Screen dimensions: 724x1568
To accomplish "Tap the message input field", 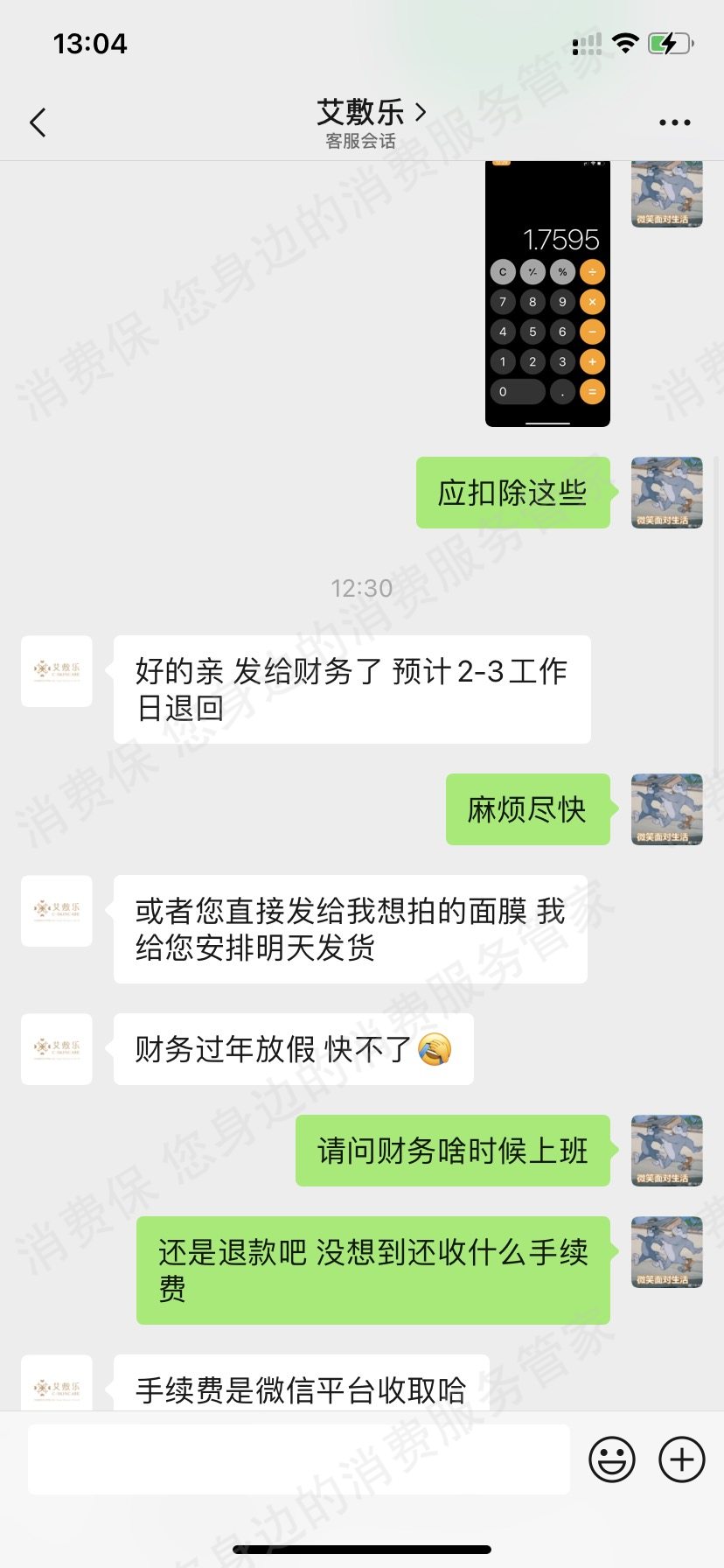I will (x=299, y=1459).
